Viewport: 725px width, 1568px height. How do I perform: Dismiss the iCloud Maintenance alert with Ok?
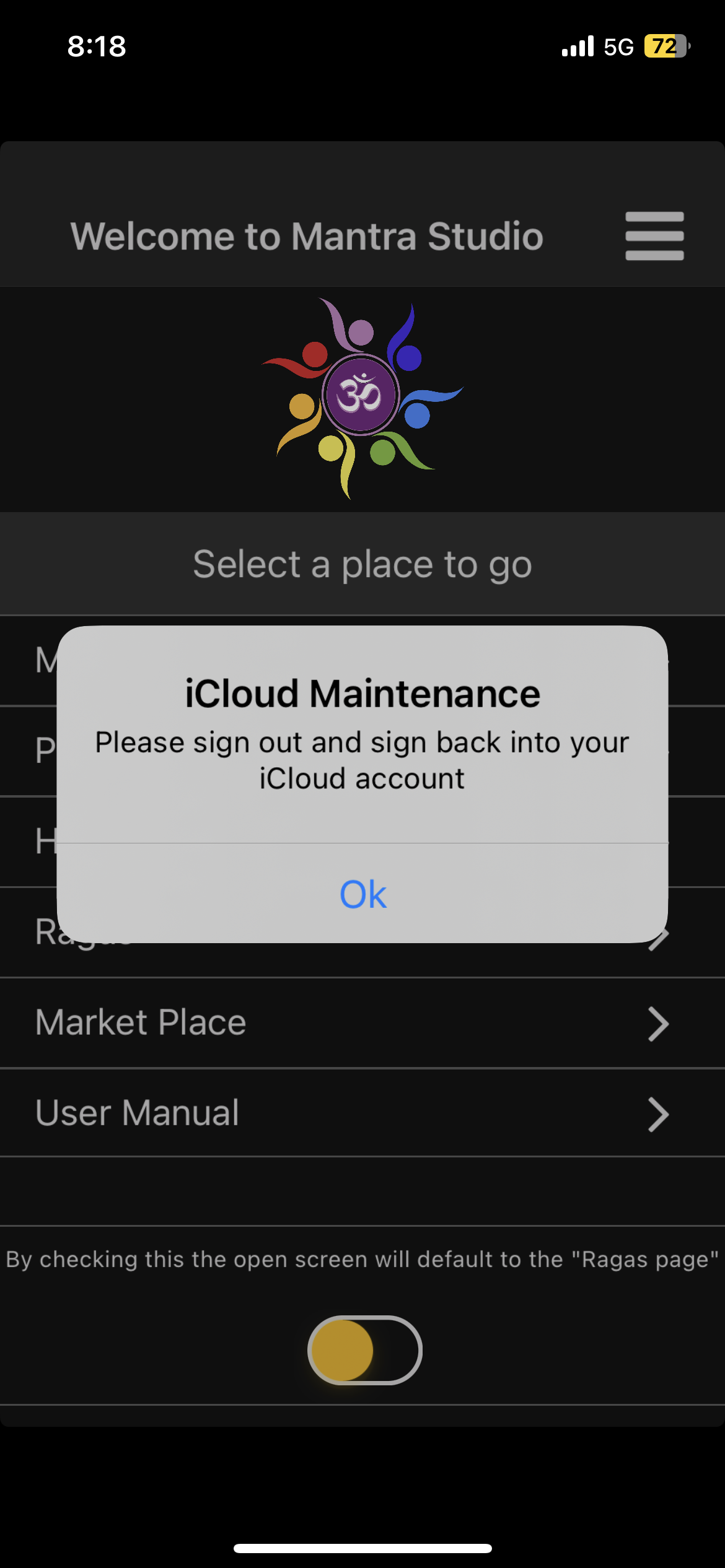click(x=362, y=894)
